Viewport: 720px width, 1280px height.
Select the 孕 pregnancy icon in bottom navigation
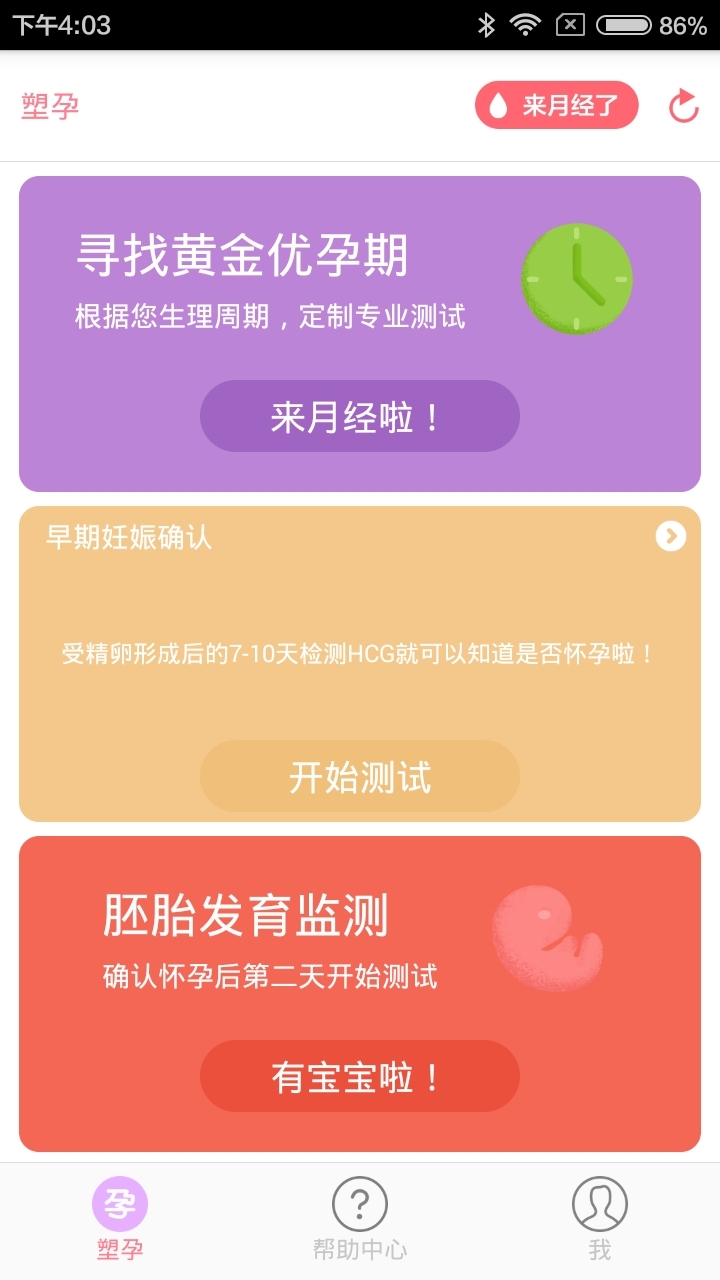tap(119, 1205)
